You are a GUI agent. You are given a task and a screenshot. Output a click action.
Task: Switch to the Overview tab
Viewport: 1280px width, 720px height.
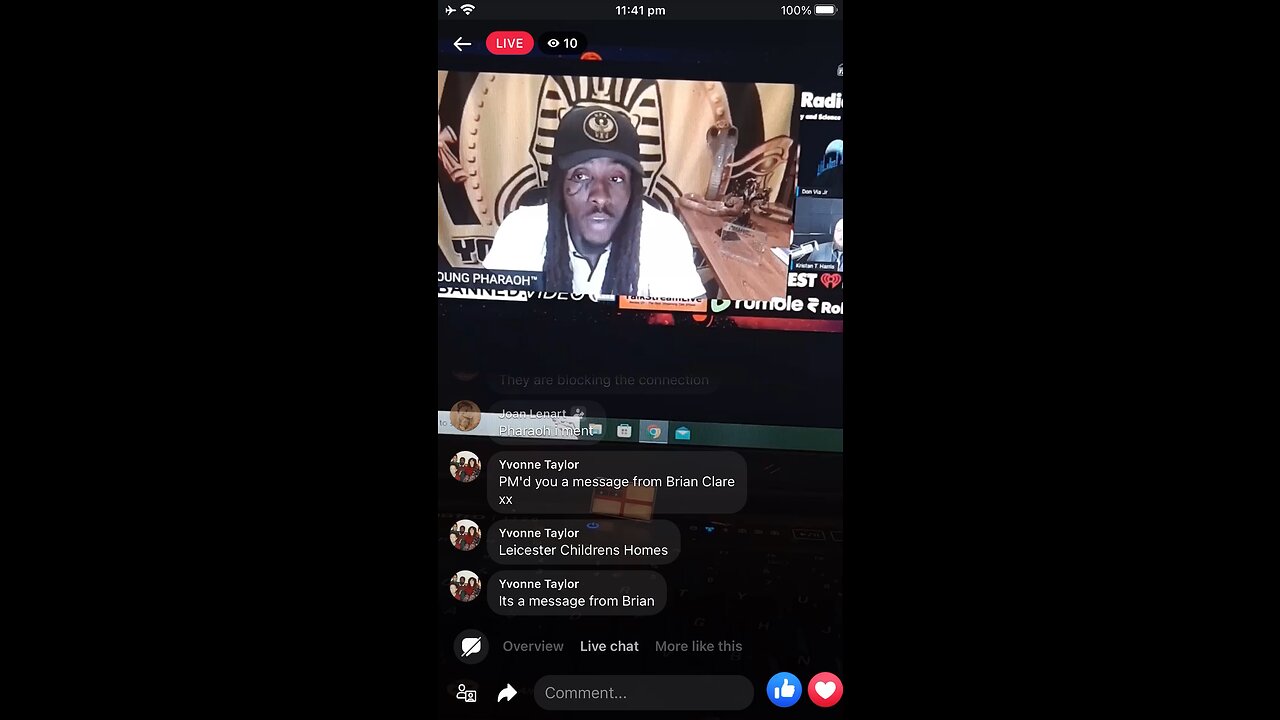coord(533,646)
